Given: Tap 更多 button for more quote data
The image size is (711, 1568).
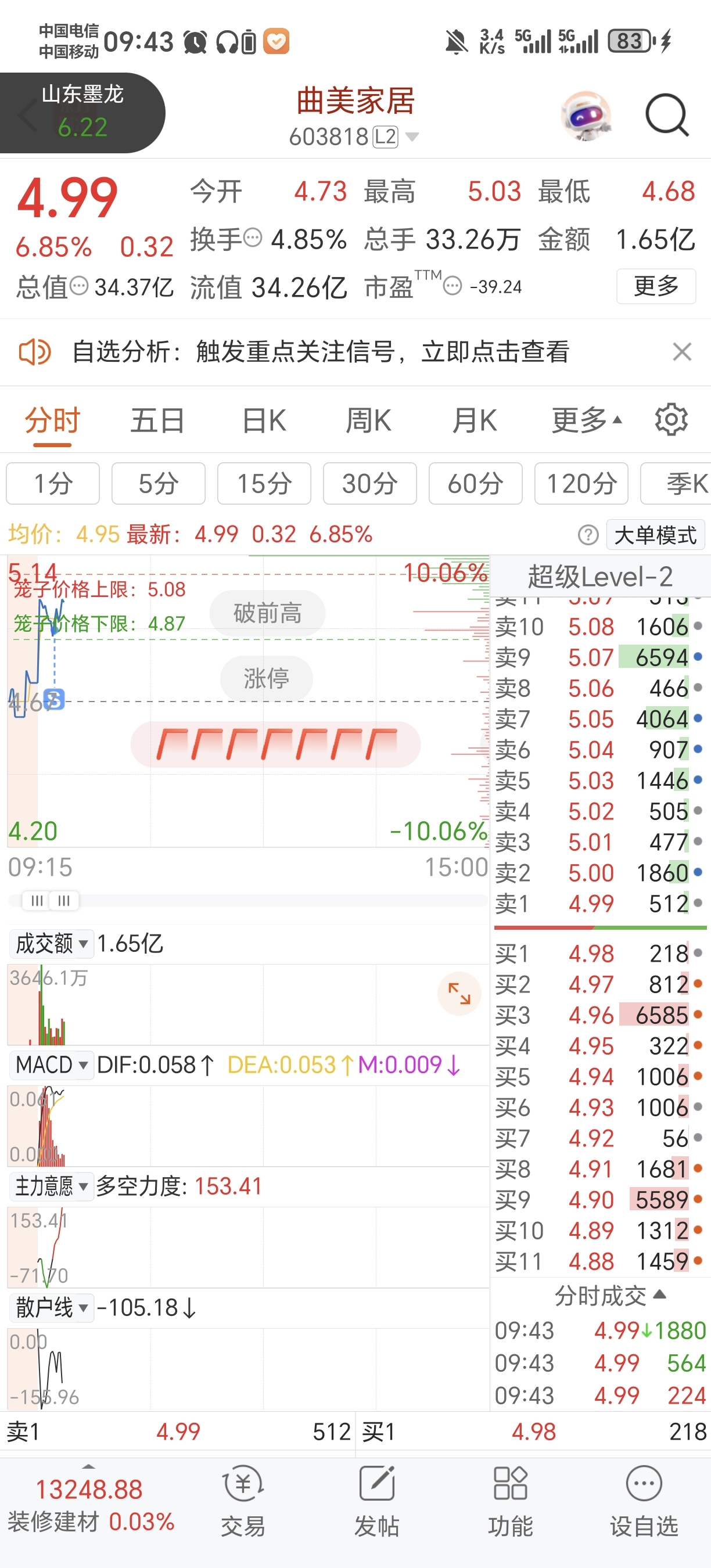Looking at the screenshot, I should tap(656, 286).
